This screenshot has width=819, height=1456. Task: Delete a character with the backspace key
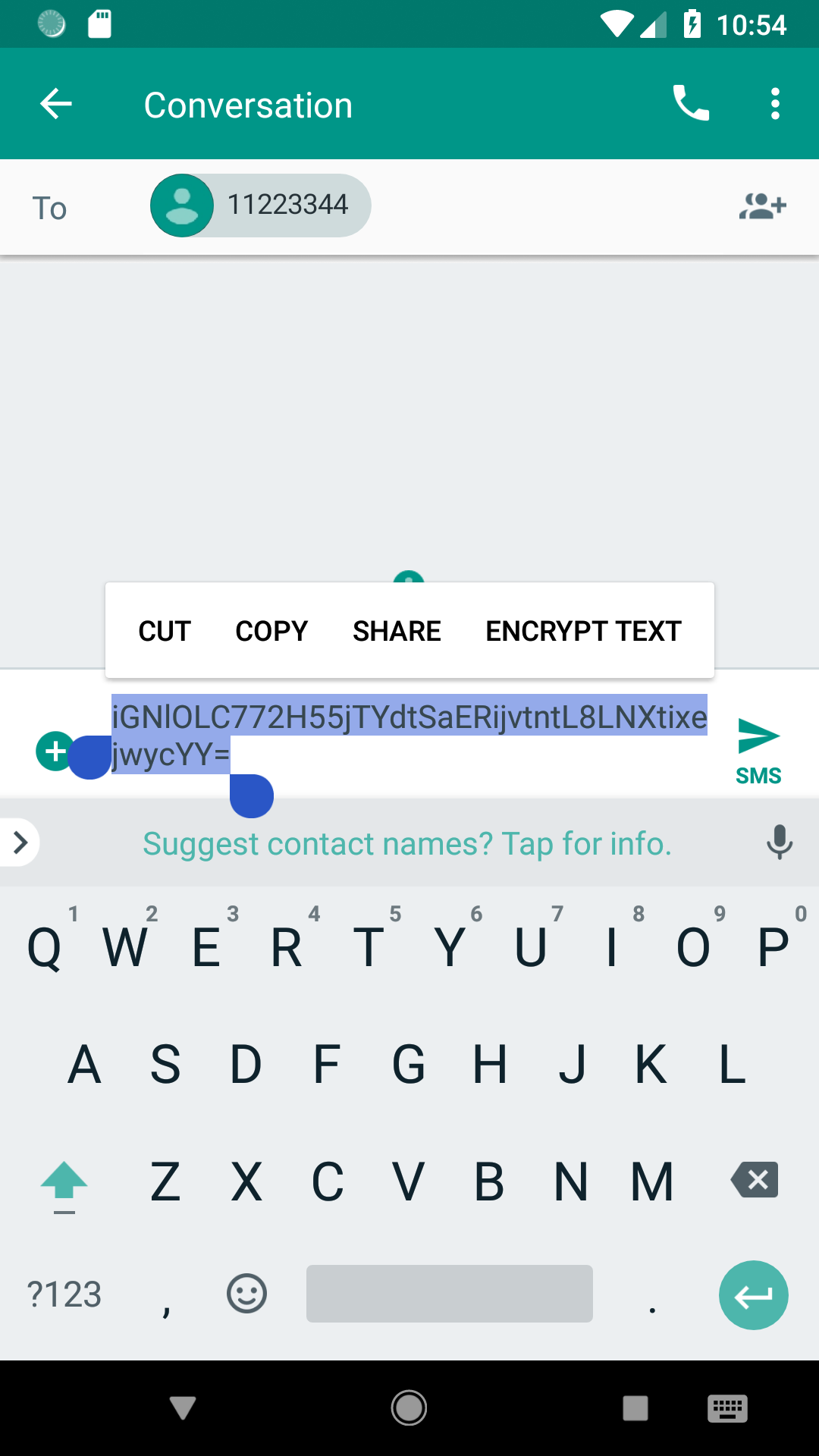[755, 1180]
